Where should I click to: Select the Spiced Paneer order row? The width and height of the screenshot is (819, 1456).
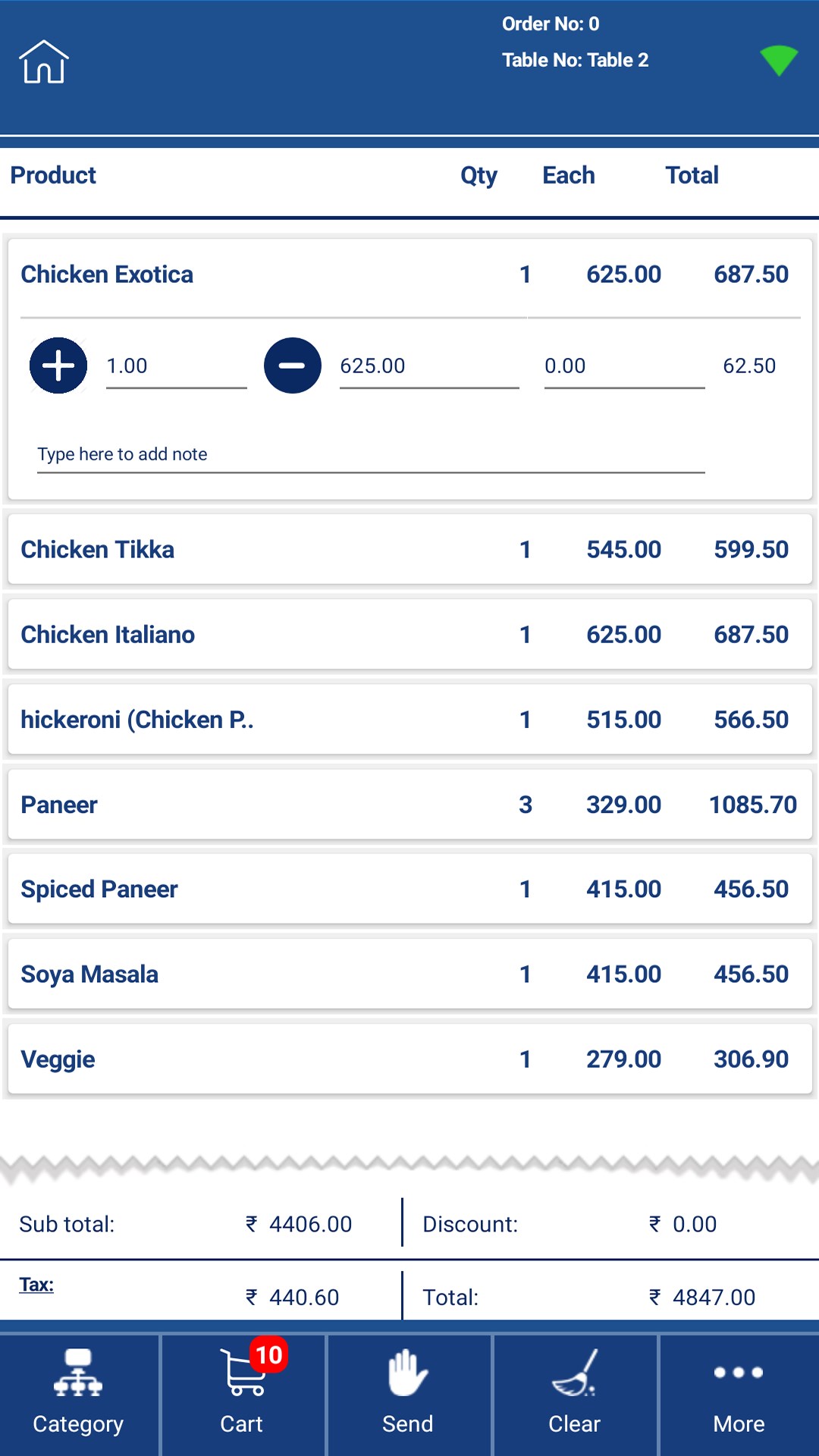(x=409, y=890)
